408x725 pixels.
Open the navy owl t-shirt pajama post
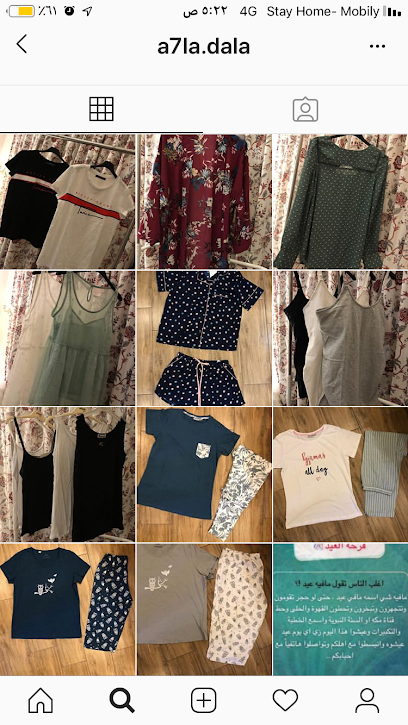[x=68, y=610]
